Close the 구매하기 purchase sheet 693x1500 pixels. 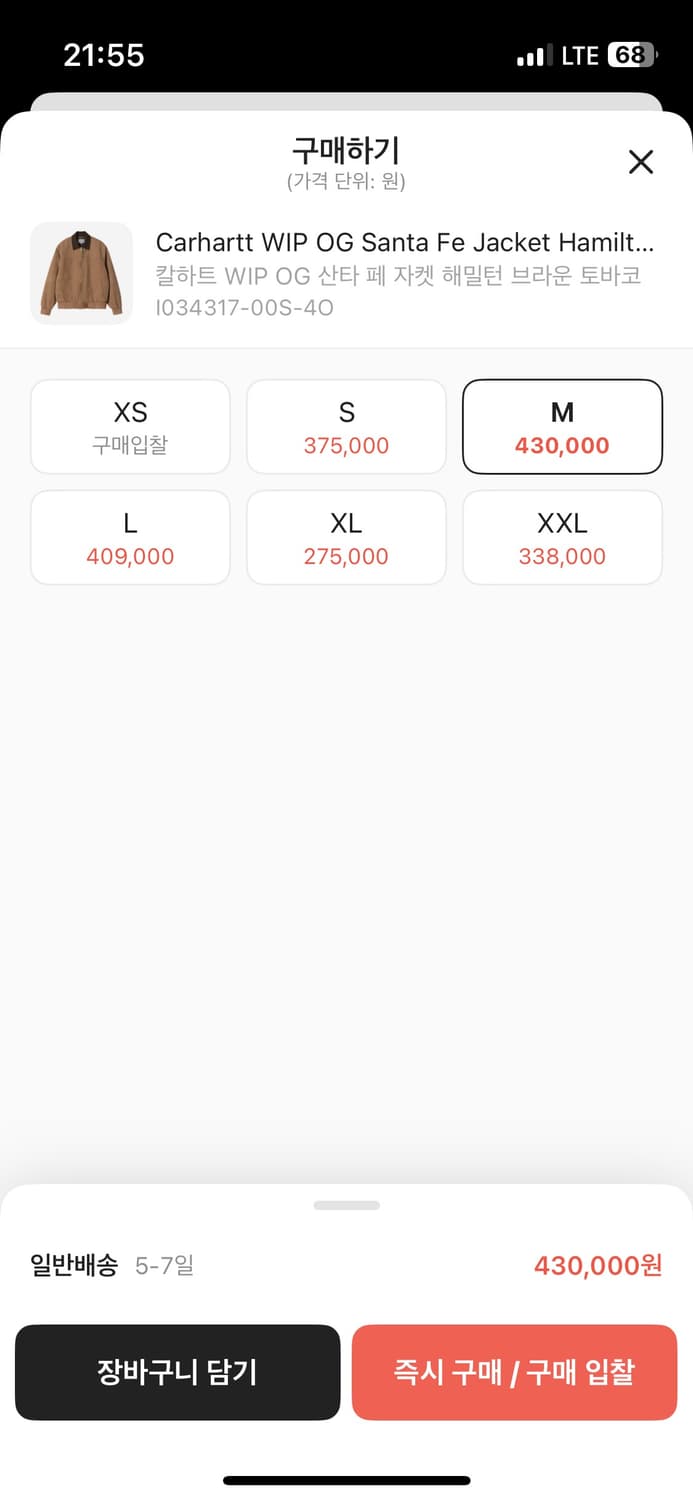[640, 162]
